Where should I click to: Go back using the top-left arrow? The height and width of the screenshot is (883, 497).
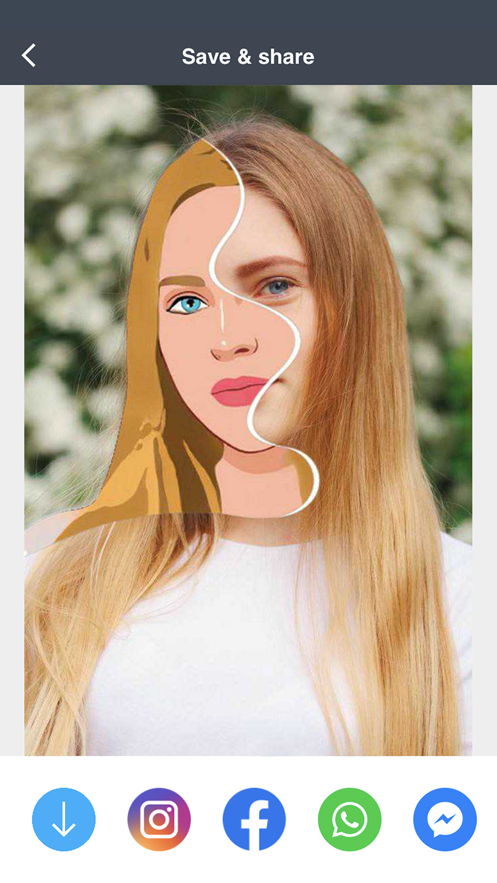28,56
